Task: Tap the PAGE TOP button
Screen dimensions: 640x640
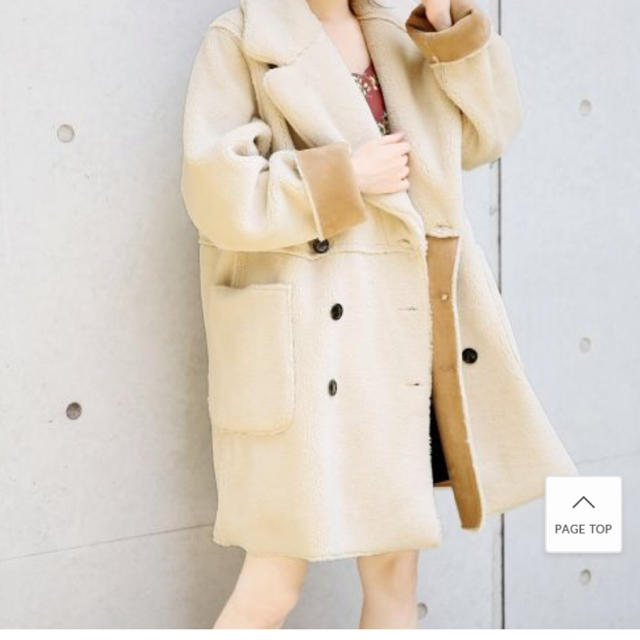Action: (x=583, y=515)
